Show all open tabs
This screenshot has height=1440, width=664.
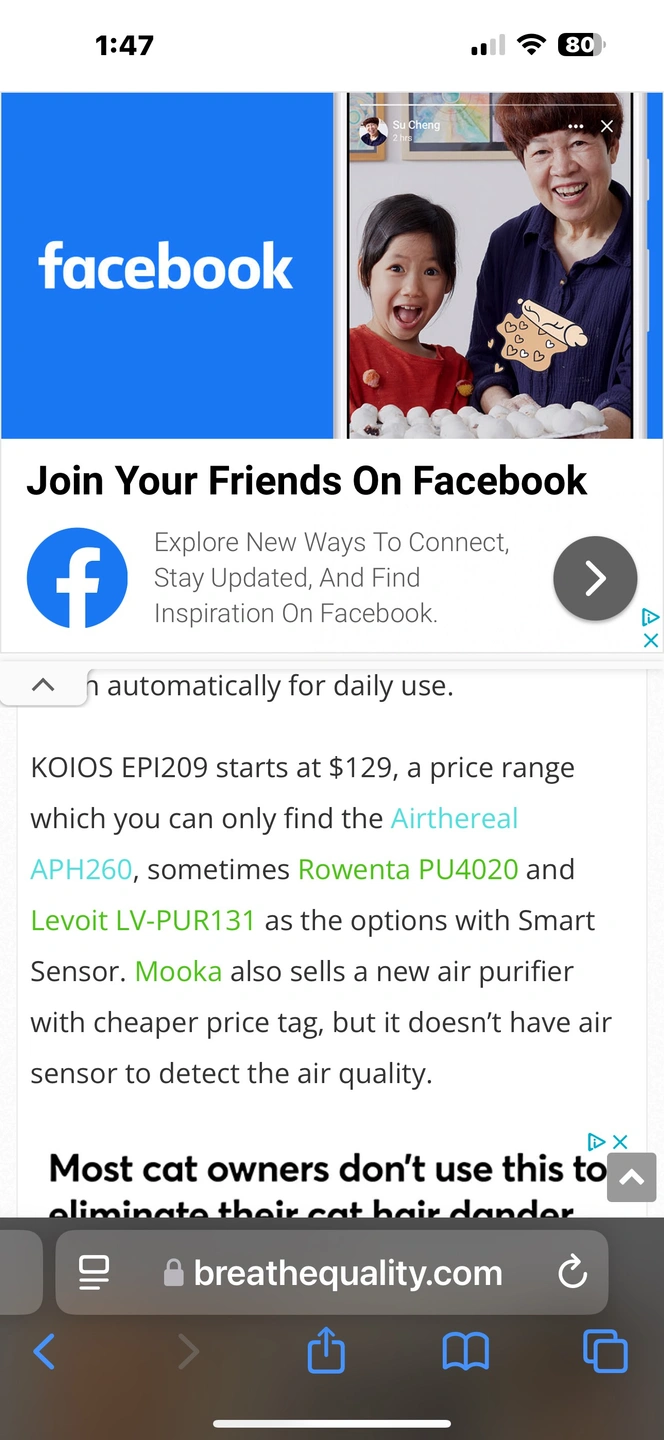(x=605, y=1352)
